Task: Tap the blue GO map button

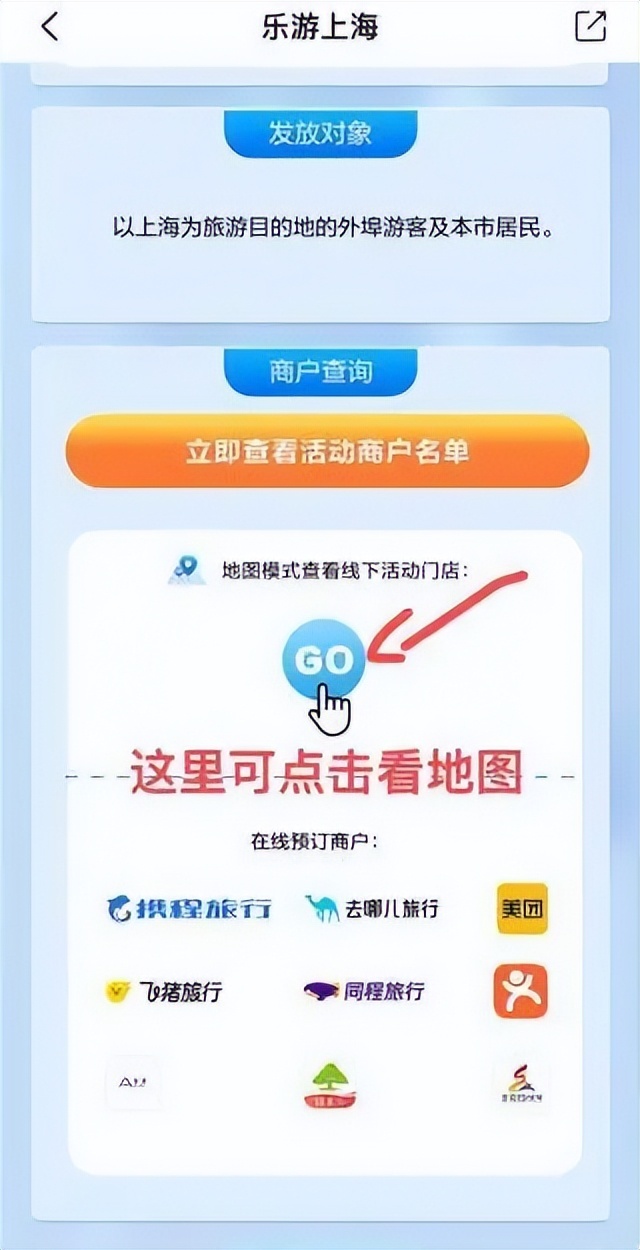Action: [x=324, y=660]
